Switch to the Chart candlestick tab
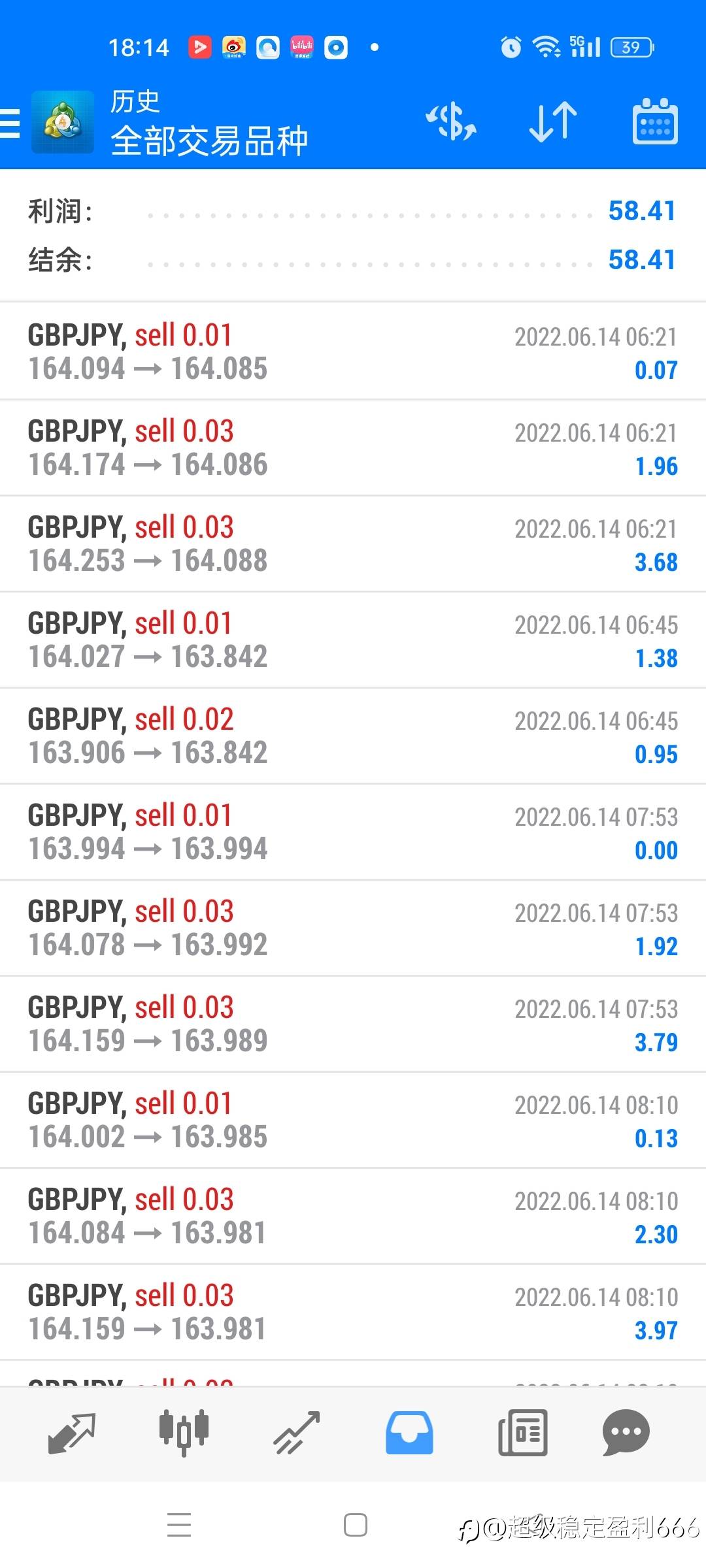Viewport: 706px width, 1568px height. coord(184,1433)
